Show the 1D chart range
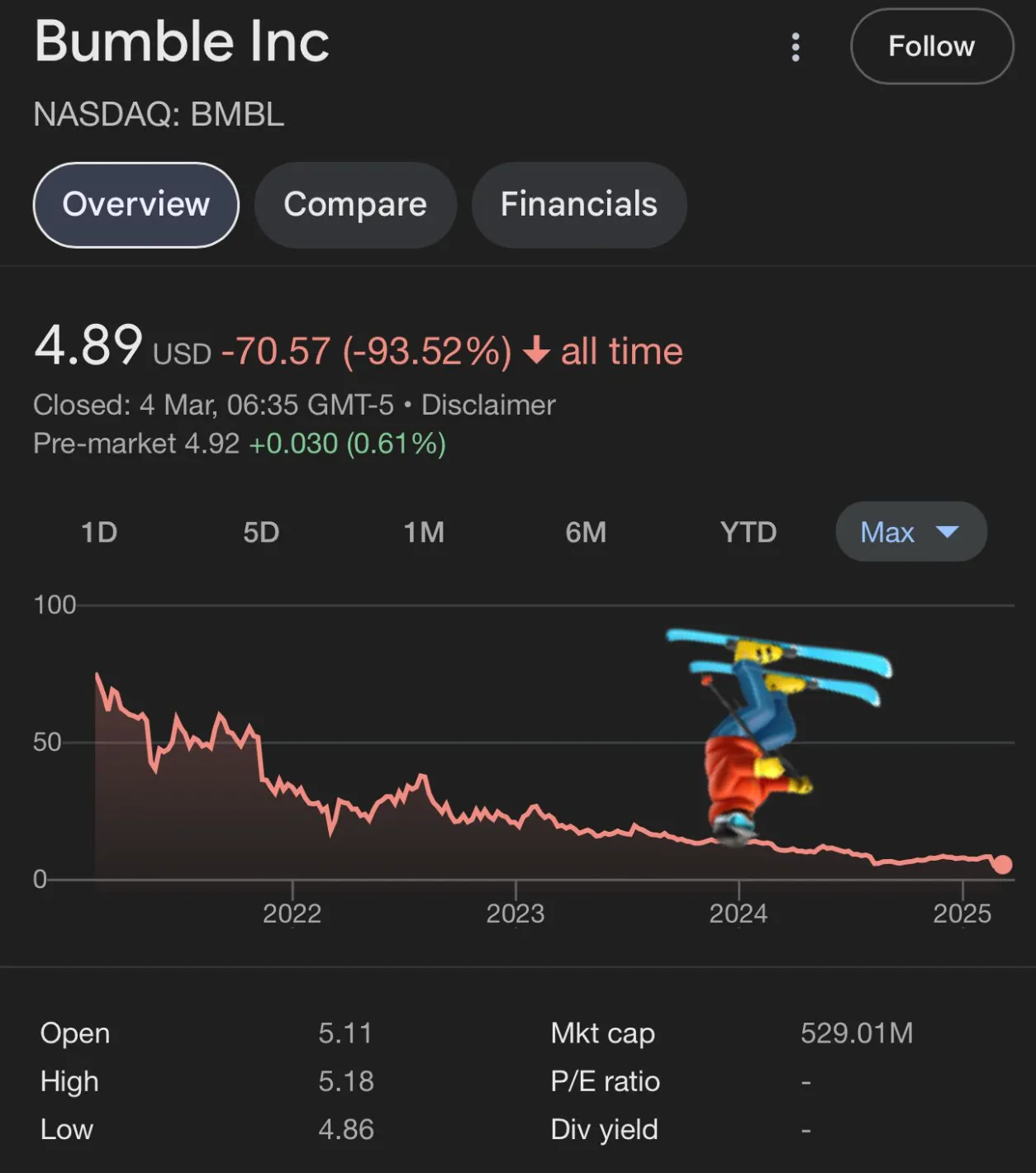The image size is (1036, 1173). click(x=99, y=532)
